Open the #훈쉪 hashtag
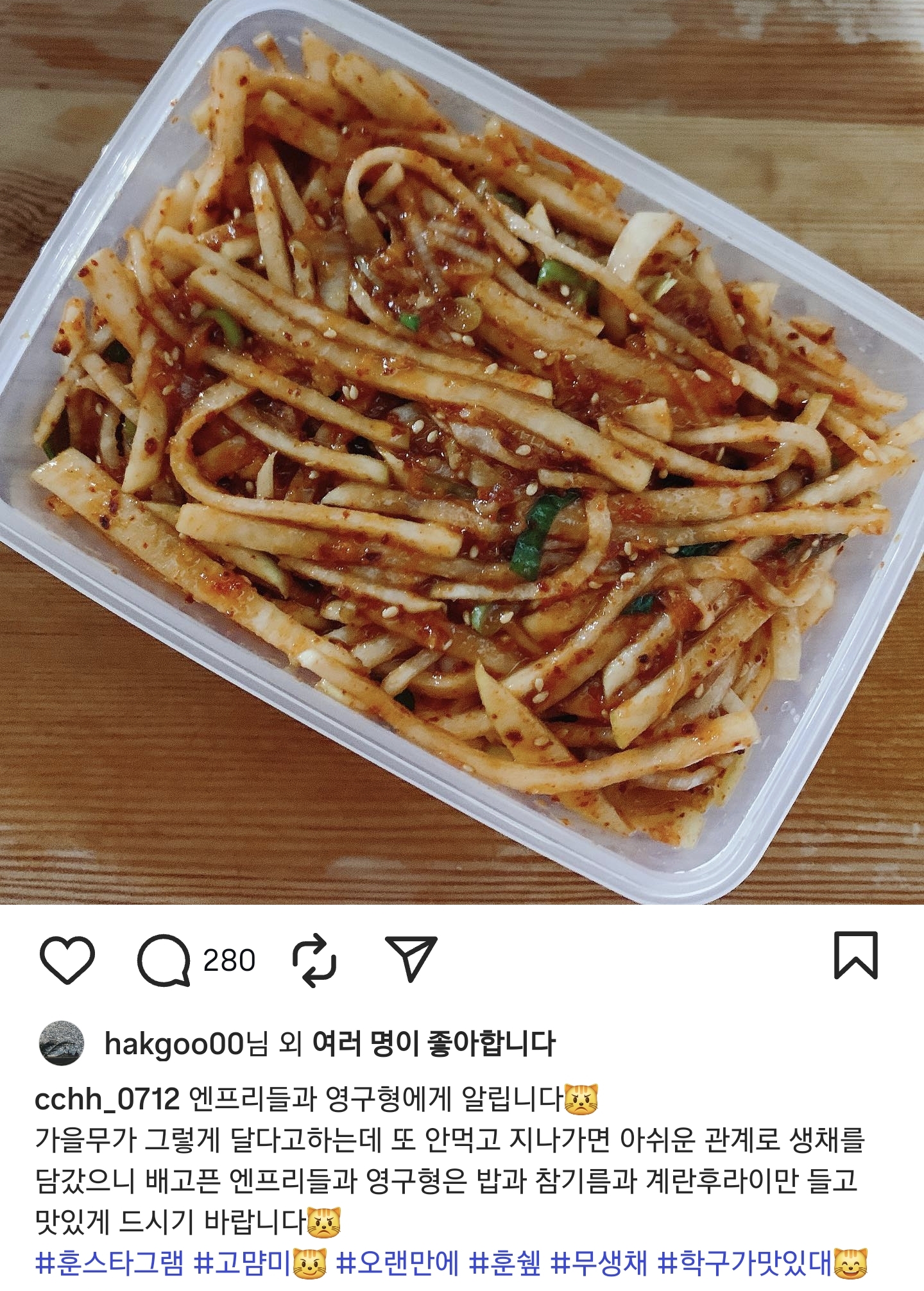 tap(506, 1263)
